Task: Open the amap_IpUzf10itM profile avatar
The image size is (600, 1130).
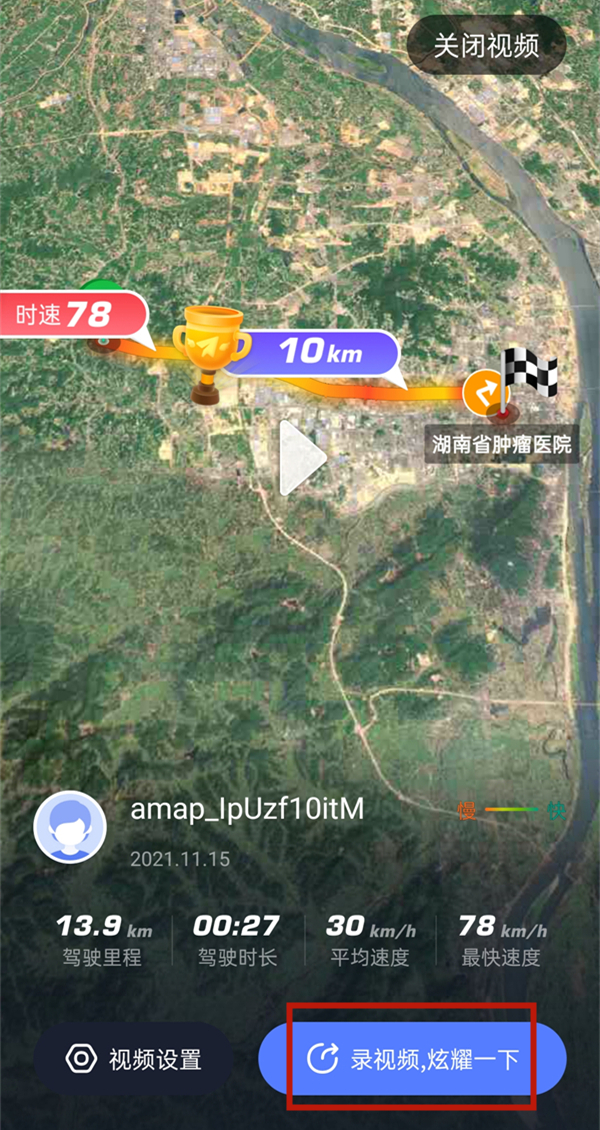Action: click(x=71, y=827)
